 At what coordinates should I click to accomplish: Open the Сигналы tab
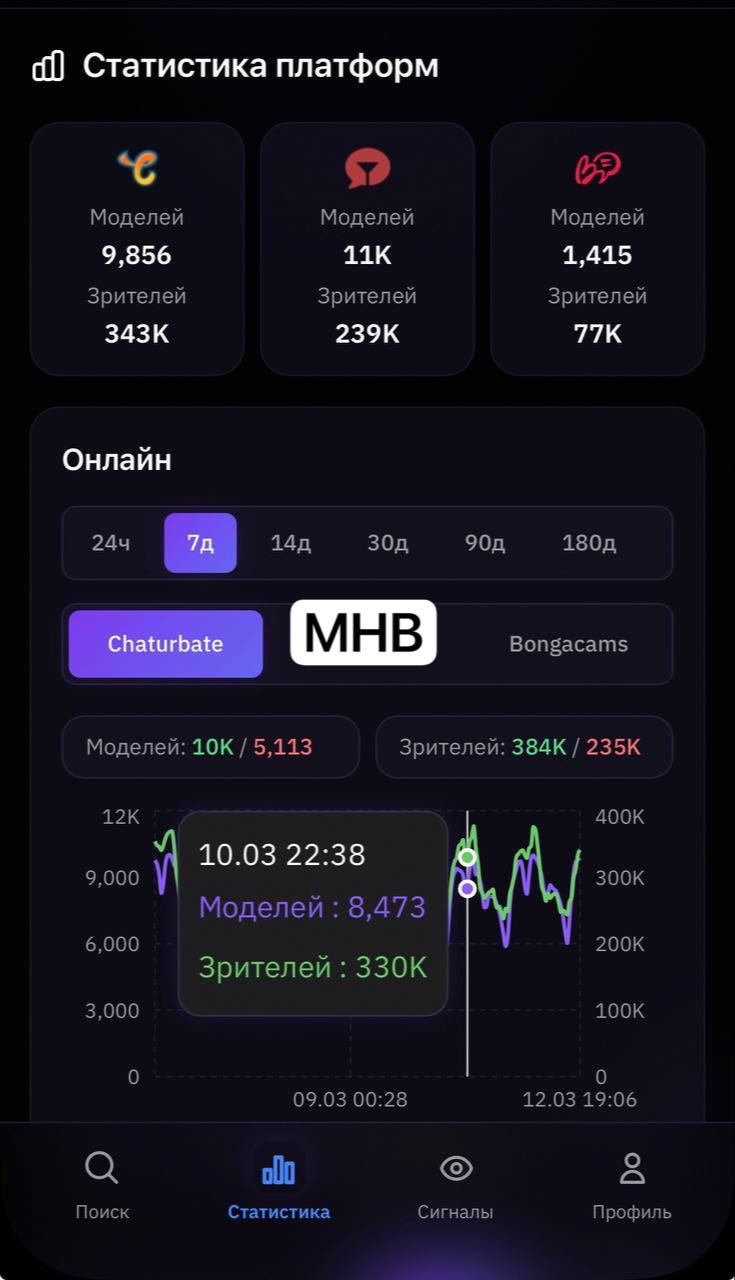click(x=455, y=1186)
